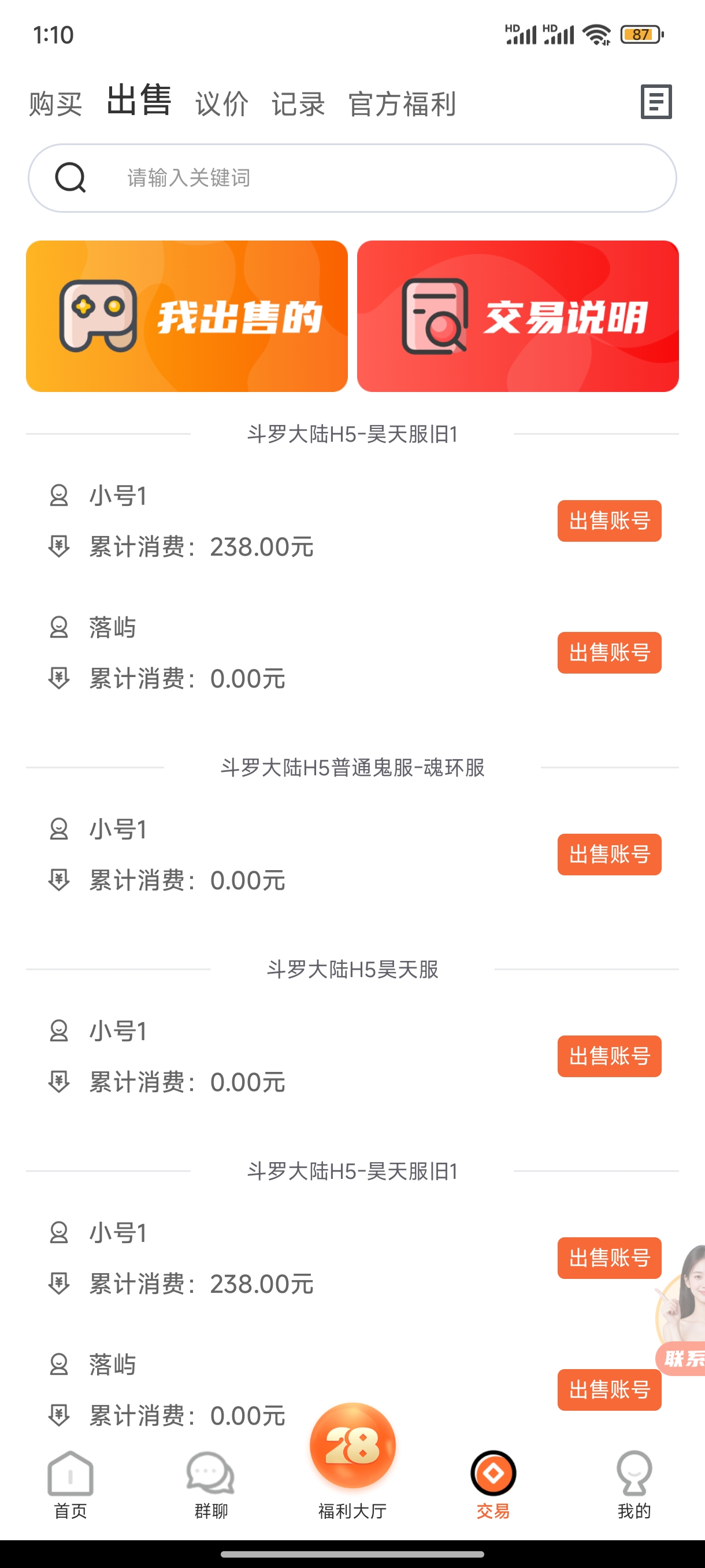Open the document list icon at top right
This screenshot has height=1568, width=705.
pos(656,102)
